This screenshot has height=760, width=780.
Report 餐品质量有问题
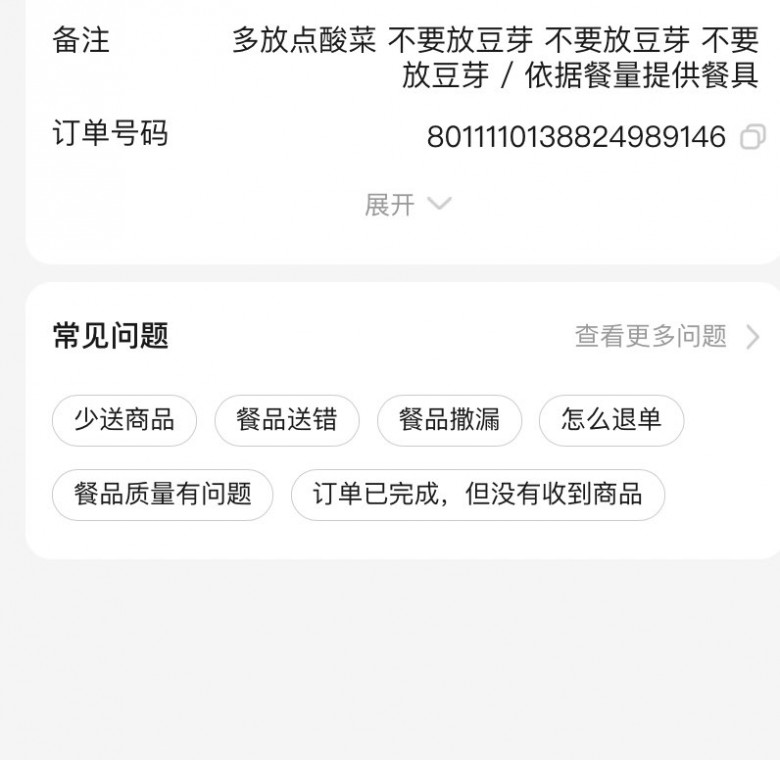pyautogui.click(x=162, y=494)
